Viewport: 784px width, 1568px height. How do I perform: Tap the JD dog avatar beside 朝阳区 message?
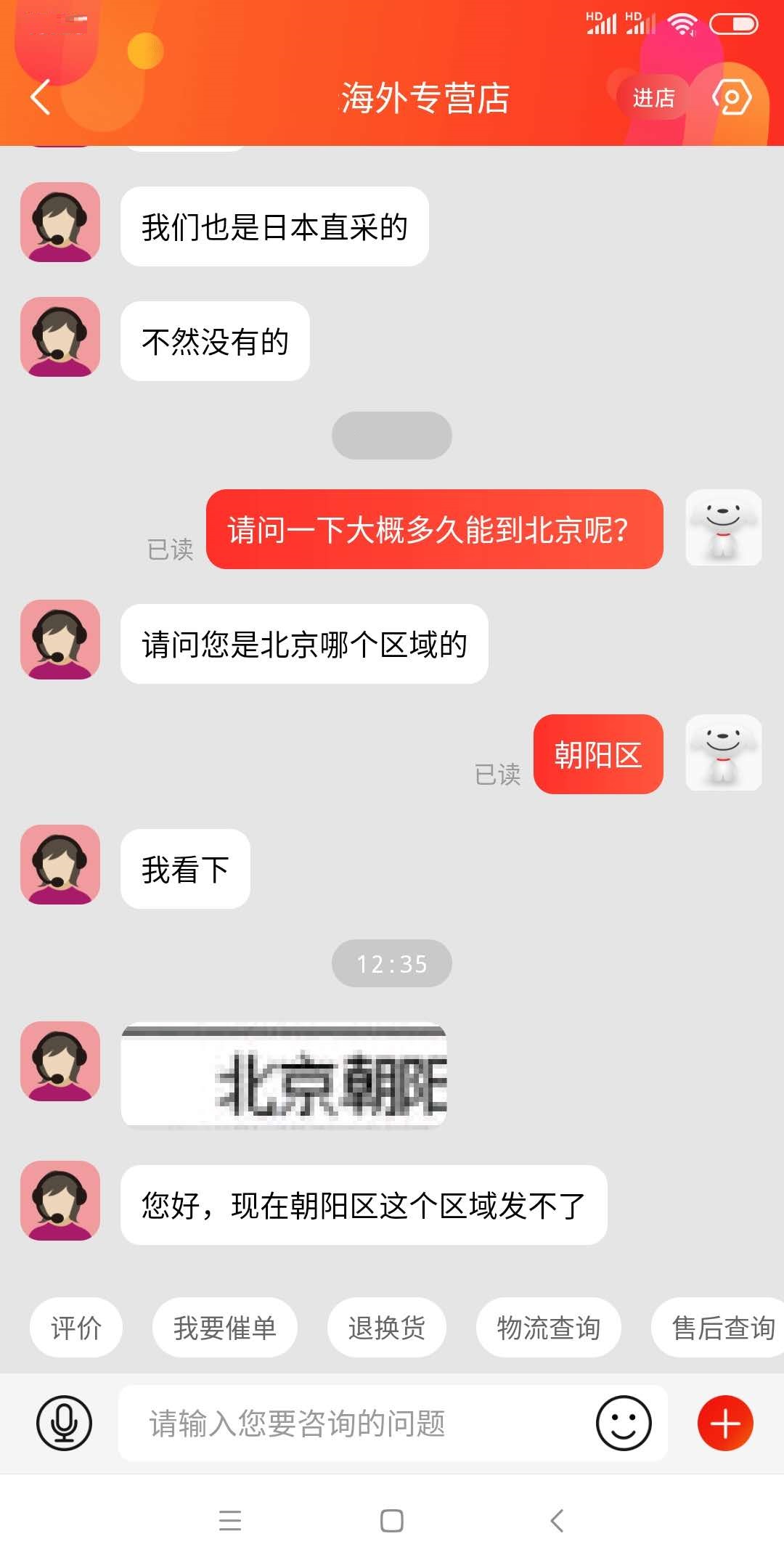[x=723, y=754]
